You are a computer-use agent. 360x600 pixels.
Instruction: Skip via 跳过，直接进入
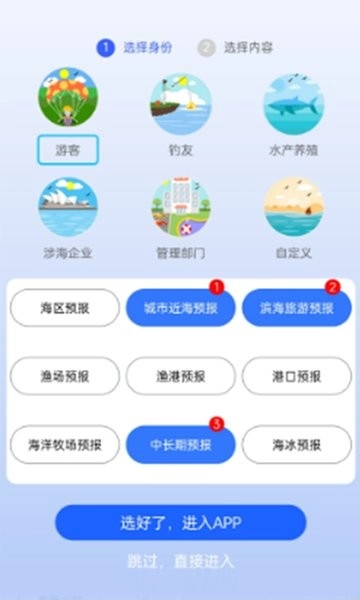pos(181,561)
